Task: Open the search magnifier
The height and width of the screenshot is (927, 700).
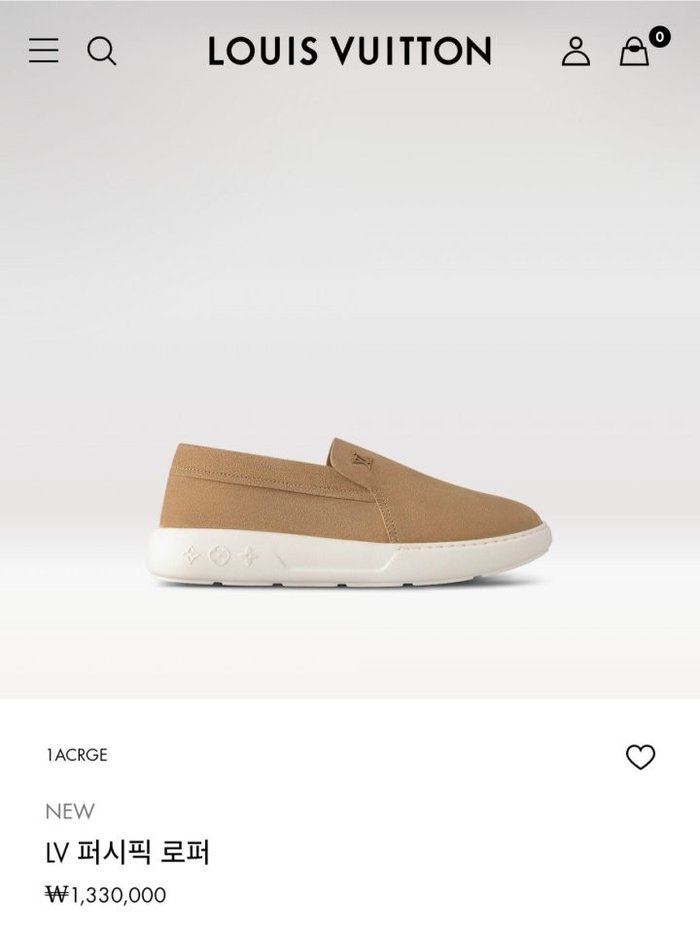Action: (102, 50)
